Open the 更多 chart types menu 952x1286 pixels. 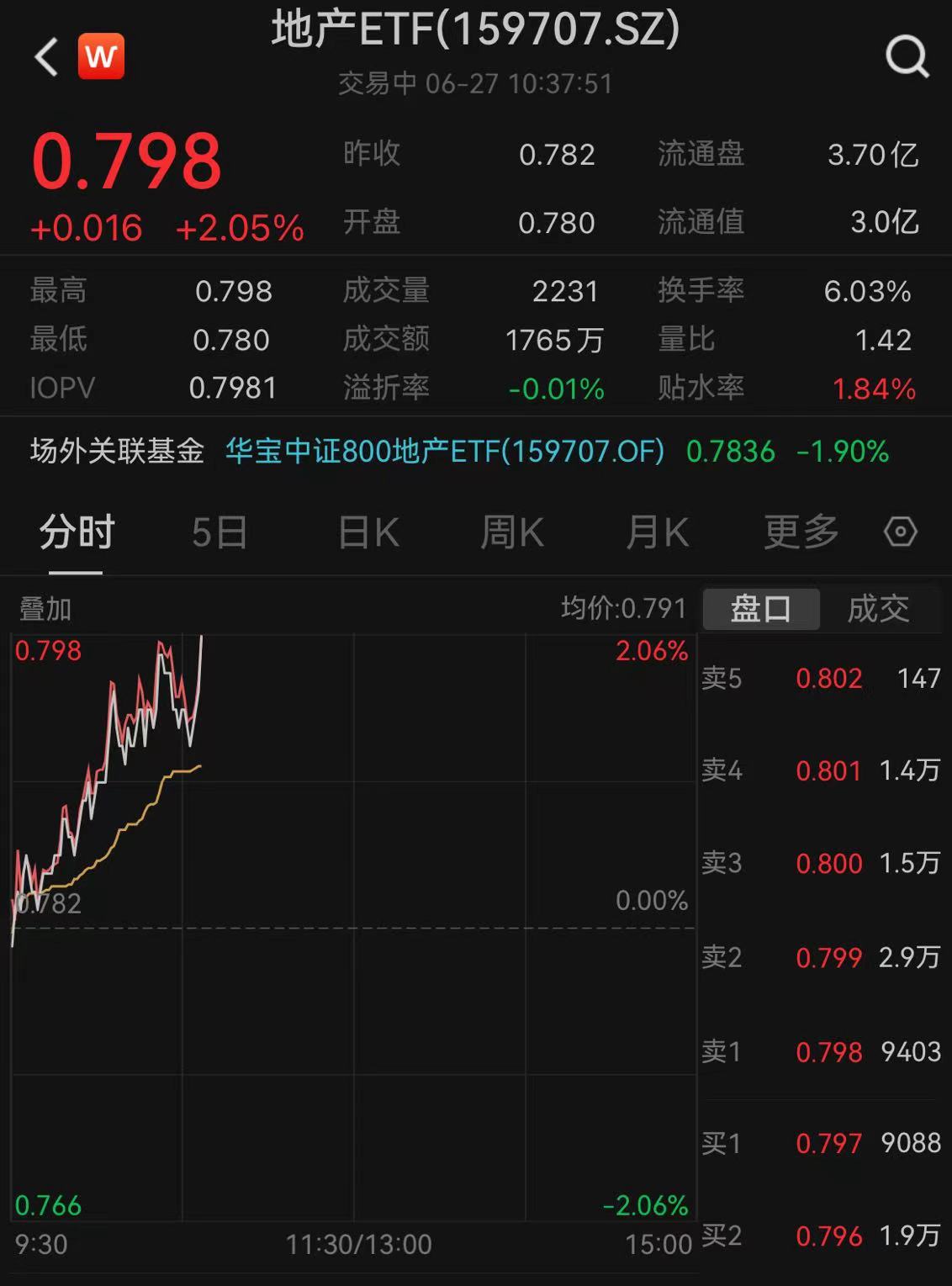[801, 532]
